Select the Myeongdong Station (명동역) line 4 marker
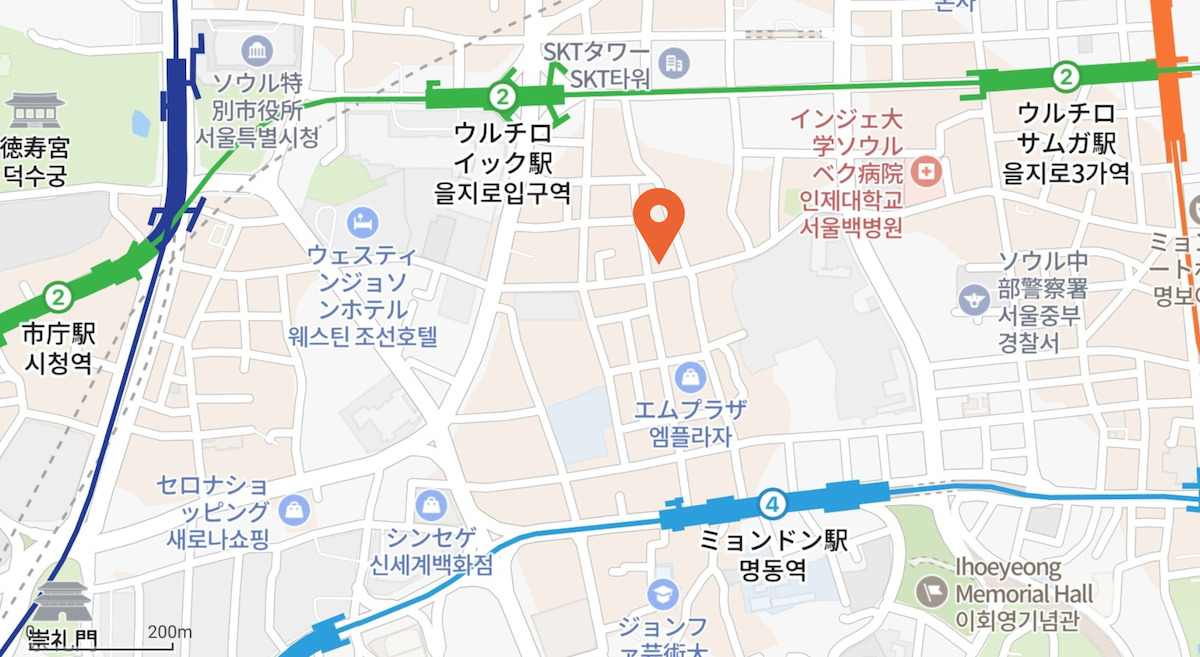The height and width of the screenshot is (657, 1200). point(773,502)
